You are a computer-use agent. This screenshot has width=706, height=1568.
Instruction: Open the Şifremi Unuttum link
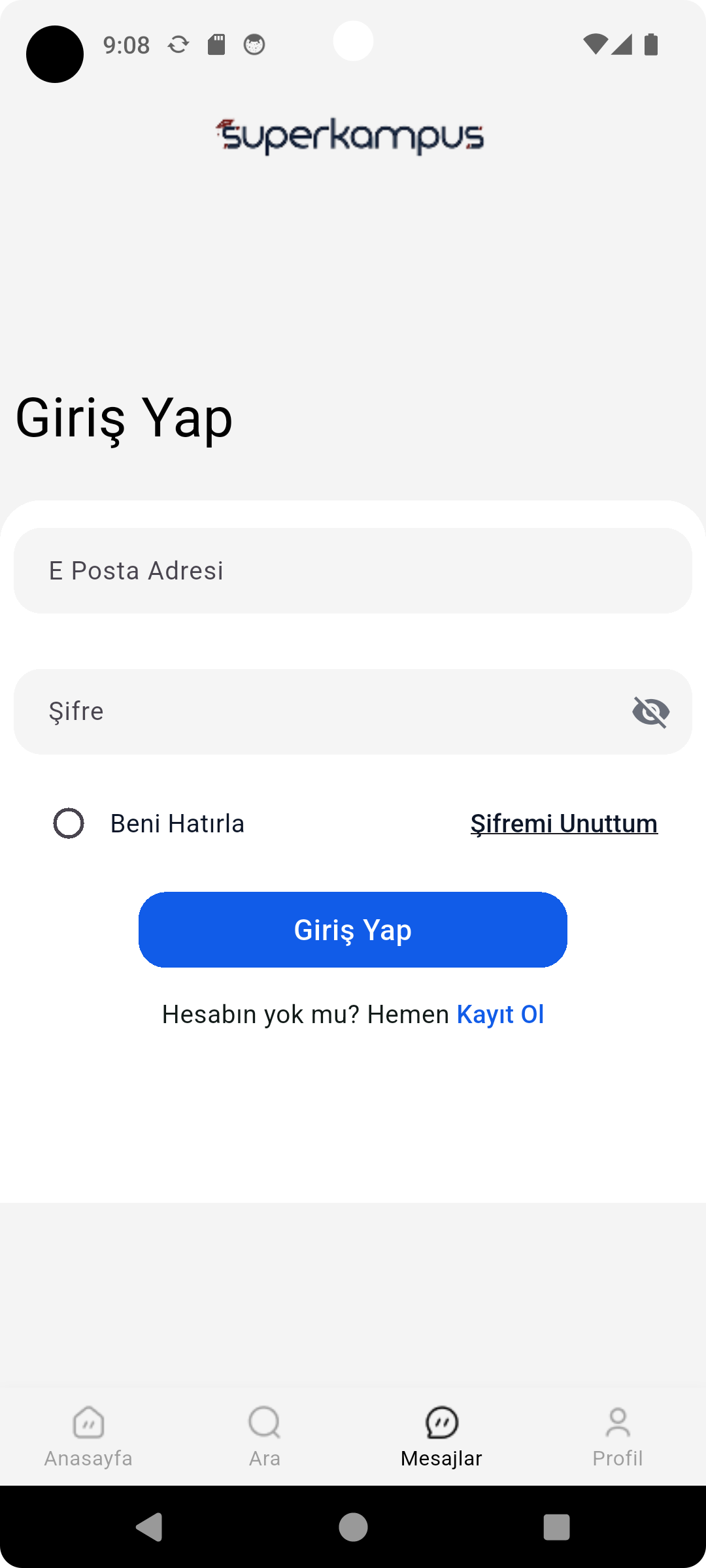click(x=564, y=823)
